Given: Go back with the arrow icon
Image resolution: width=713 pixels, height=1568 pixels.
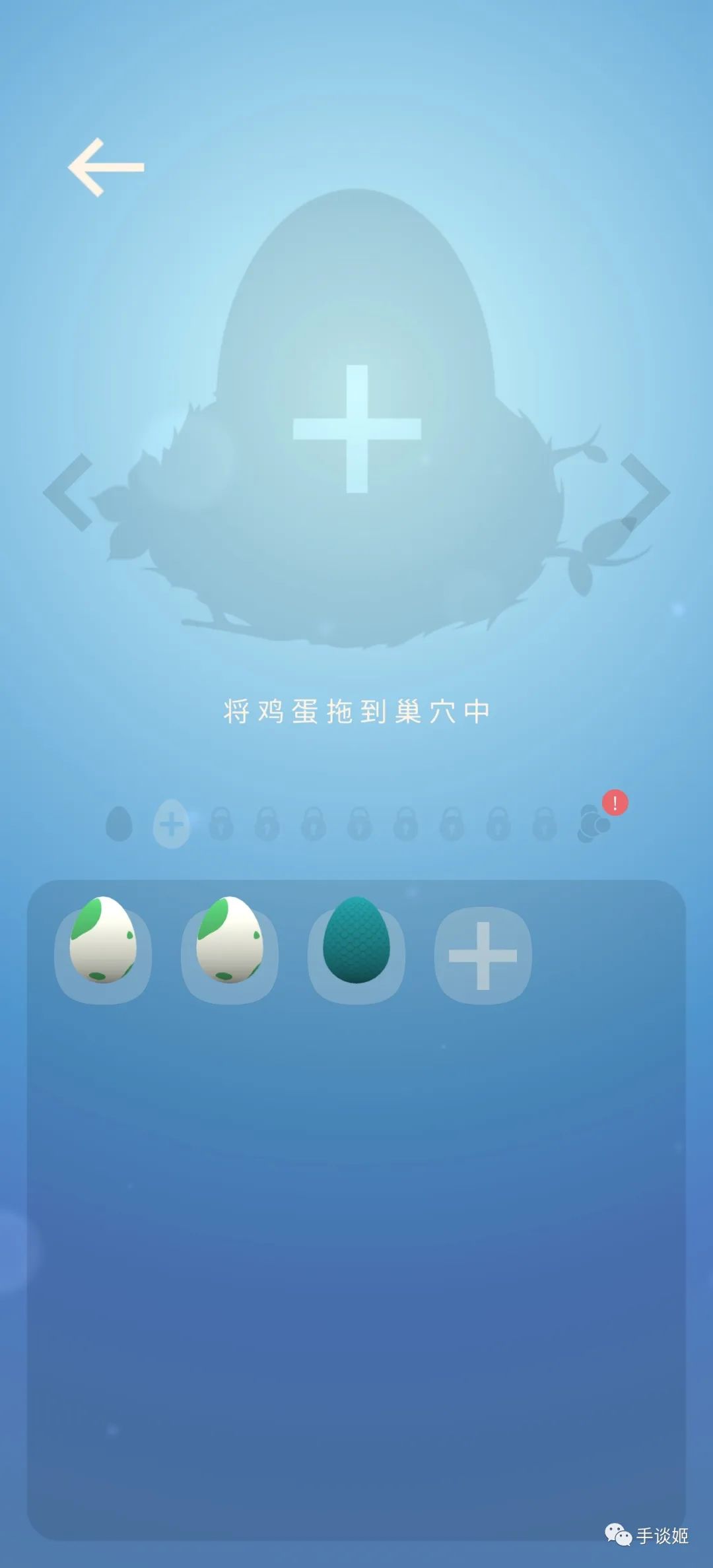Looking at the screenshot, I should (x=106, y=167).
